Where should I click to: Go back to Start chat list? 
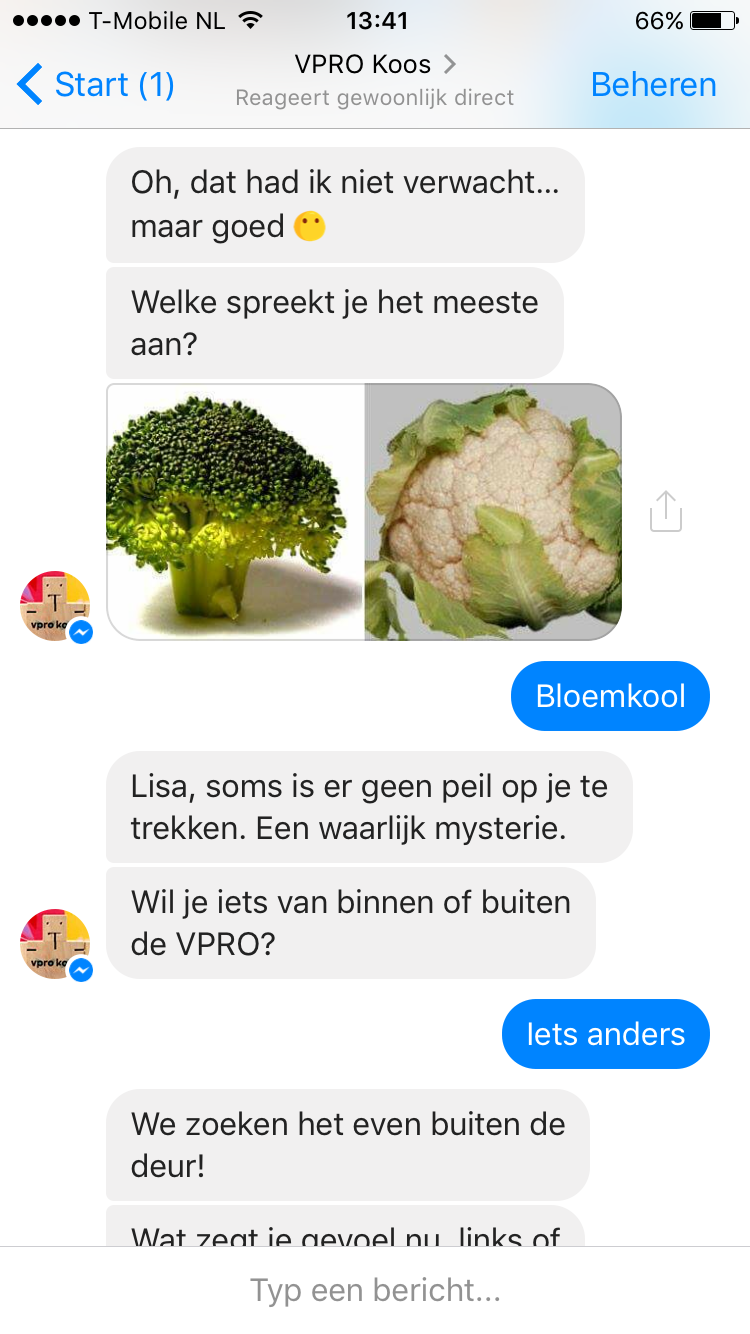[x=95, y=85]
